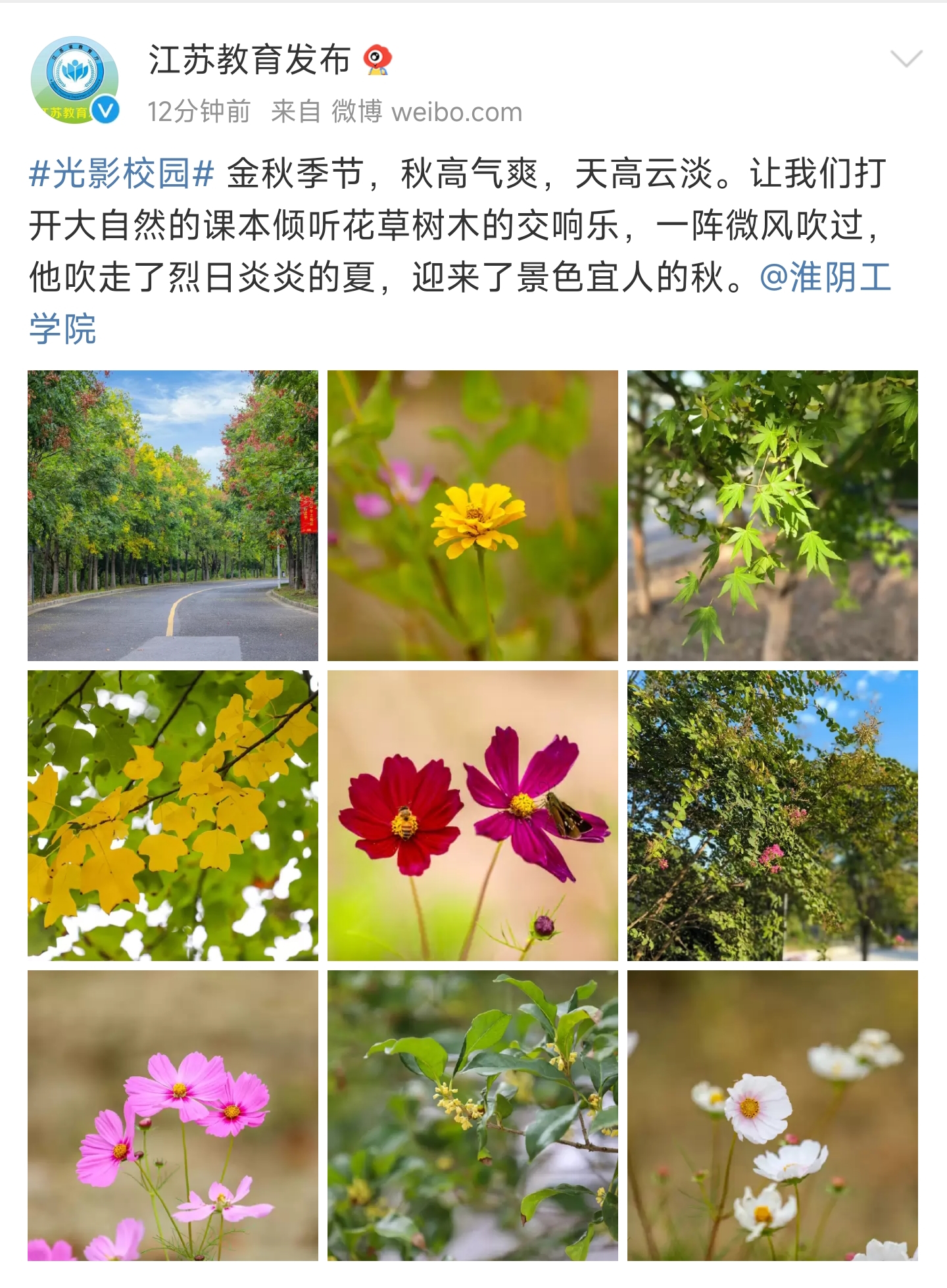View the yellow autumn leaves photo
Viewport: 947px width, 1288px height.
173,816
